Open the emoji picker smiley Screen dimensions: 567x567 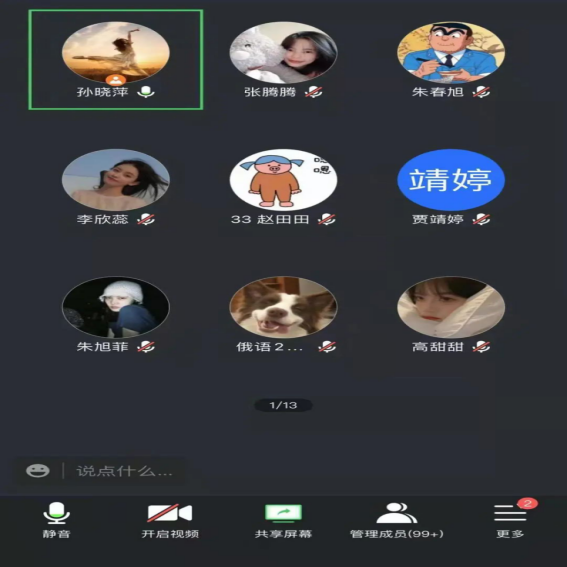pyautogui.click(x=38, y=471)
